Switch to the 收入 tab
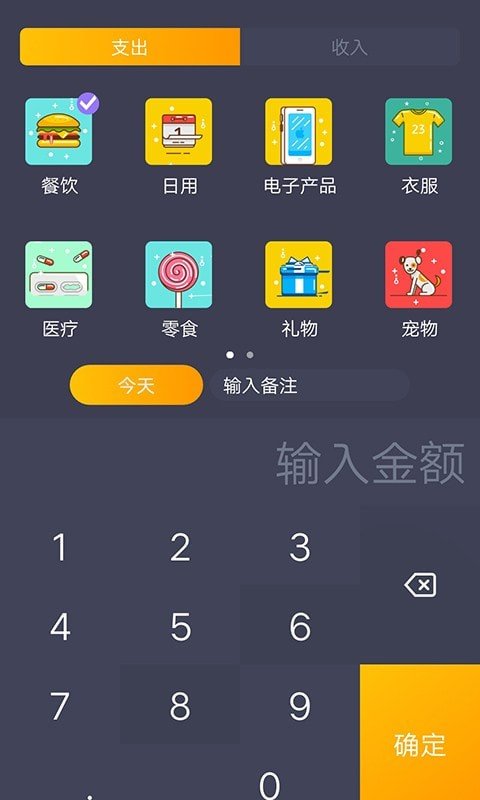 click(350, 47)
